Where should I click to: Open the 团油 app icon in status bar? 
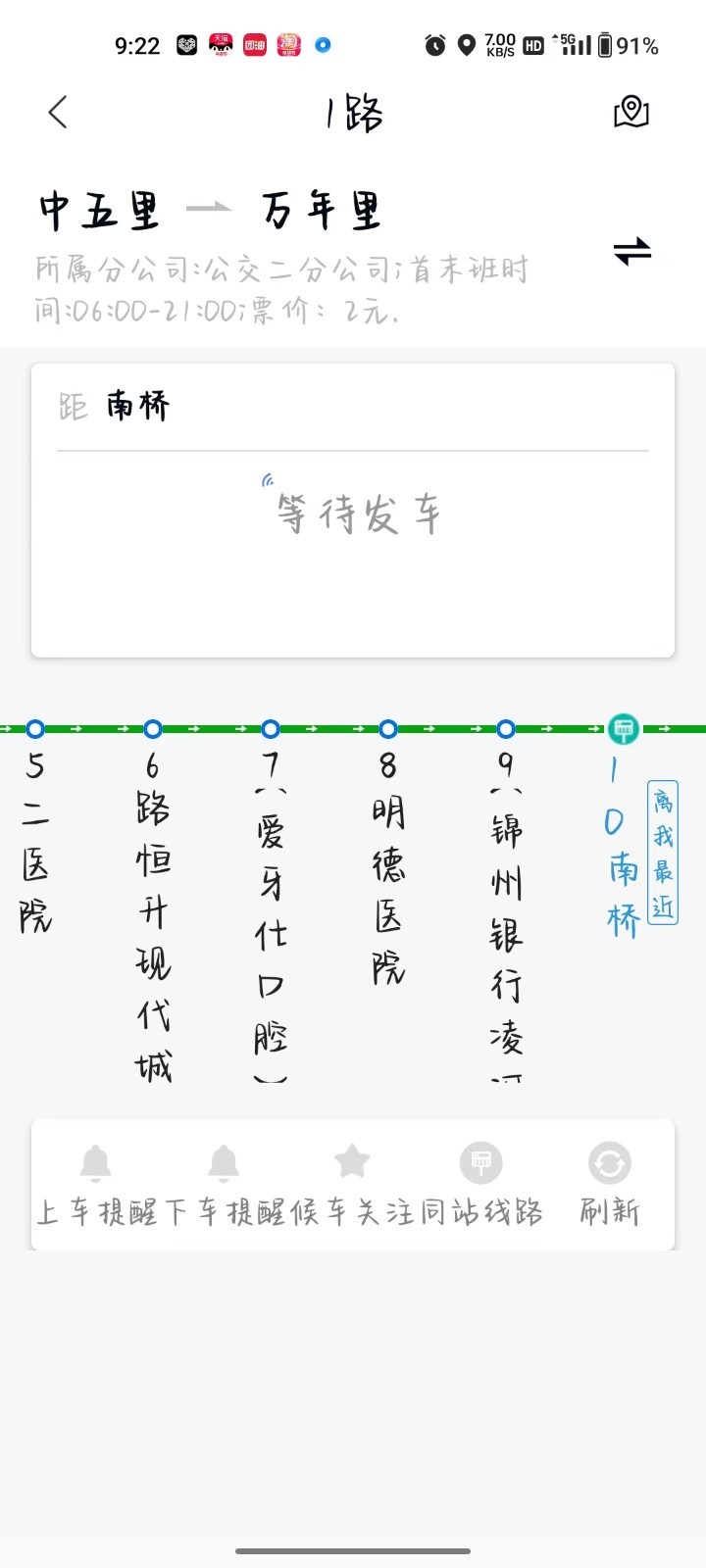(x=253, y=44)
